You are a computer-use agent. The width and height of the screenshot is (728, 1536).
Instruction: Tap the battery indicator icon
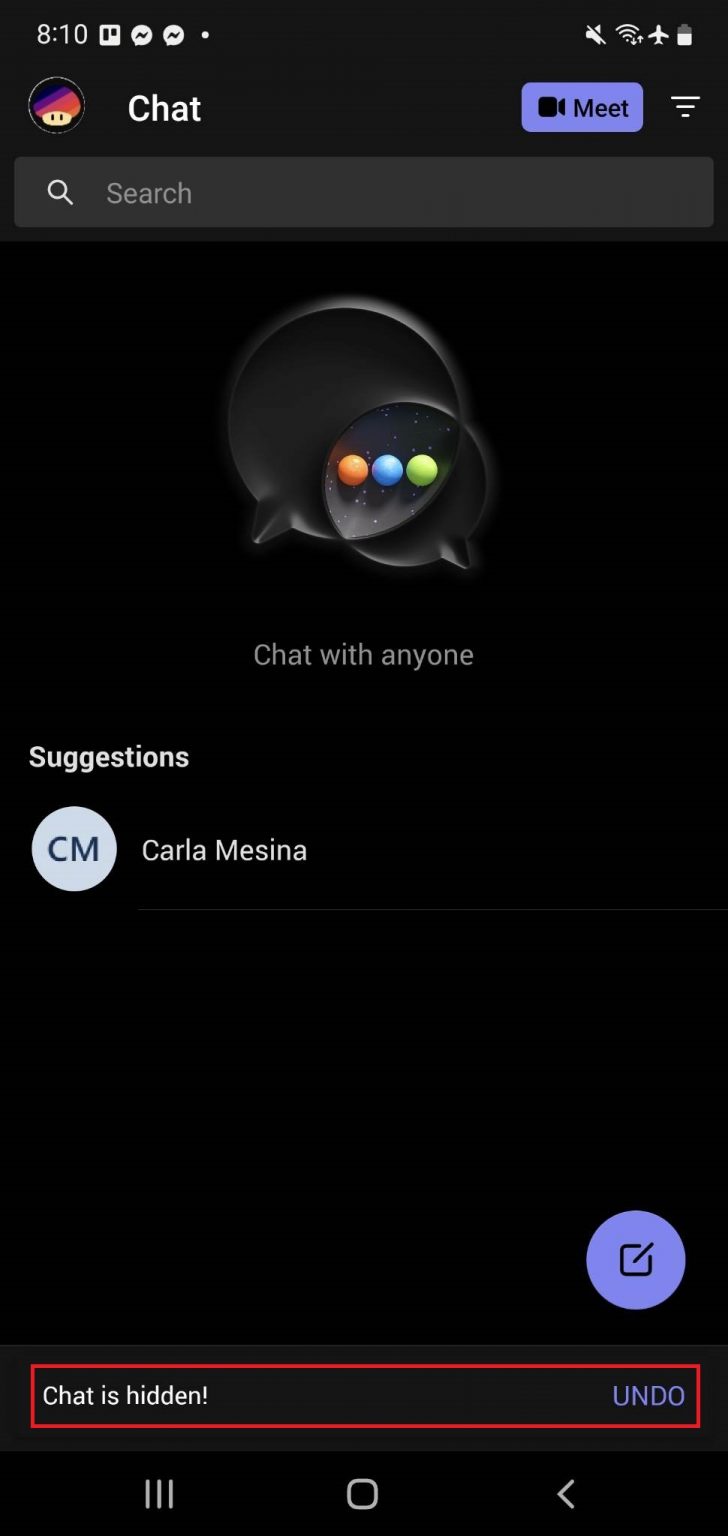coord(686,34)
